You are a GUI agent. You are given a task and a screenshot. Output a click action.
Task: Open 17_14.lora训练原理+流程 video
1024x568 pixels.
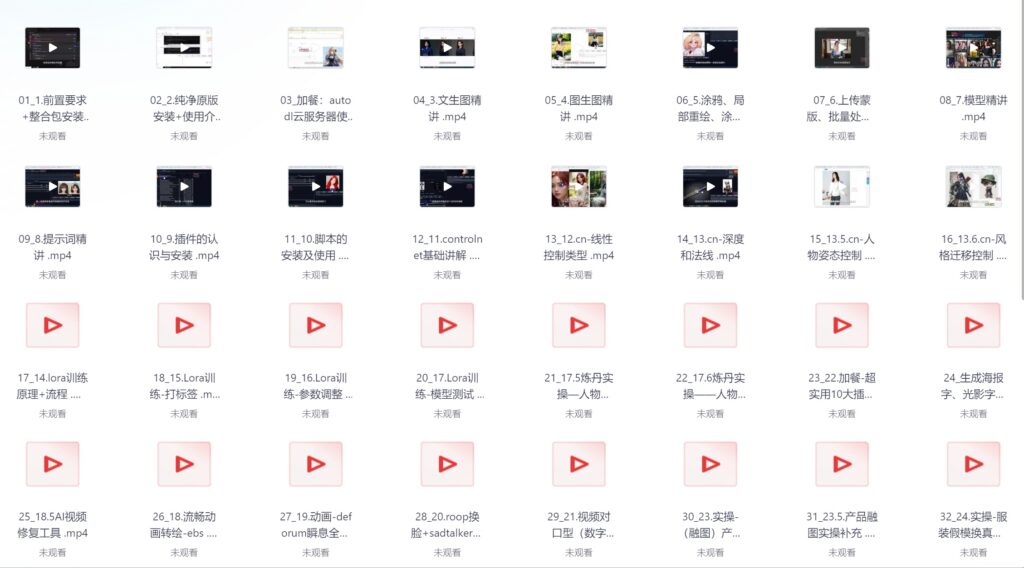[x=53, y=325]
